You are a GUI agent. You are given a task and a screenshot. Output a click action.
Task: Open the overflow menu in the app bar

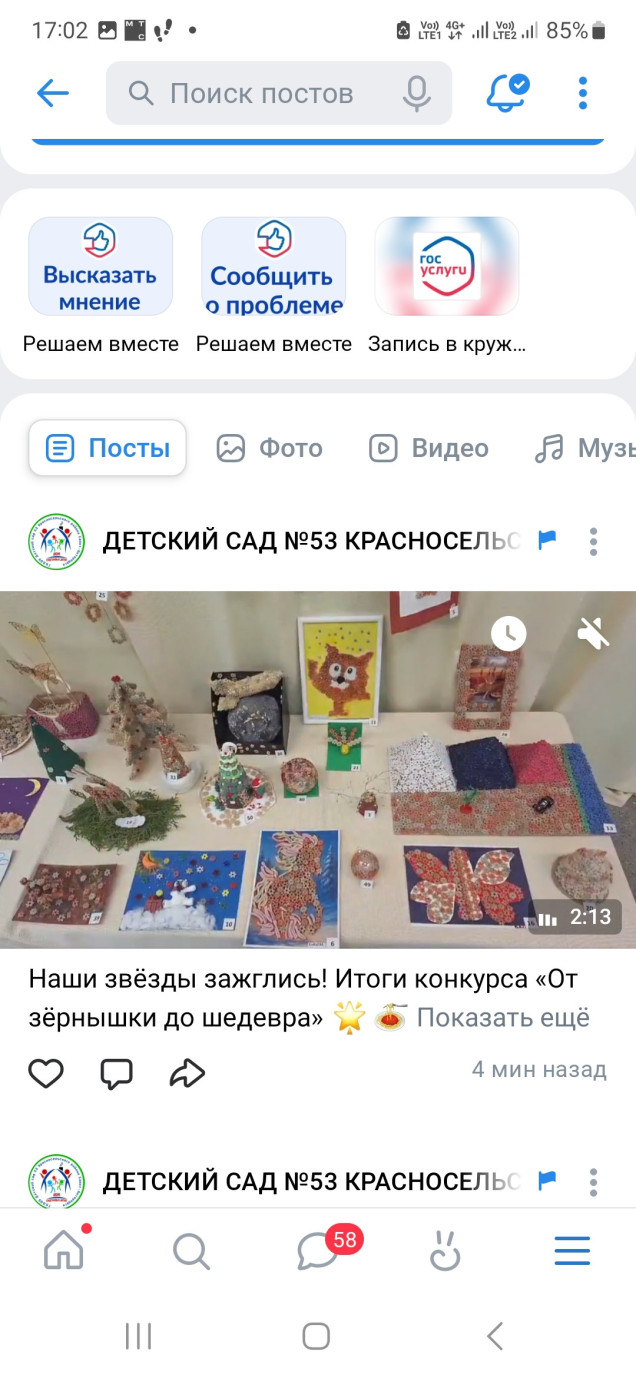[x=583, y=94]
